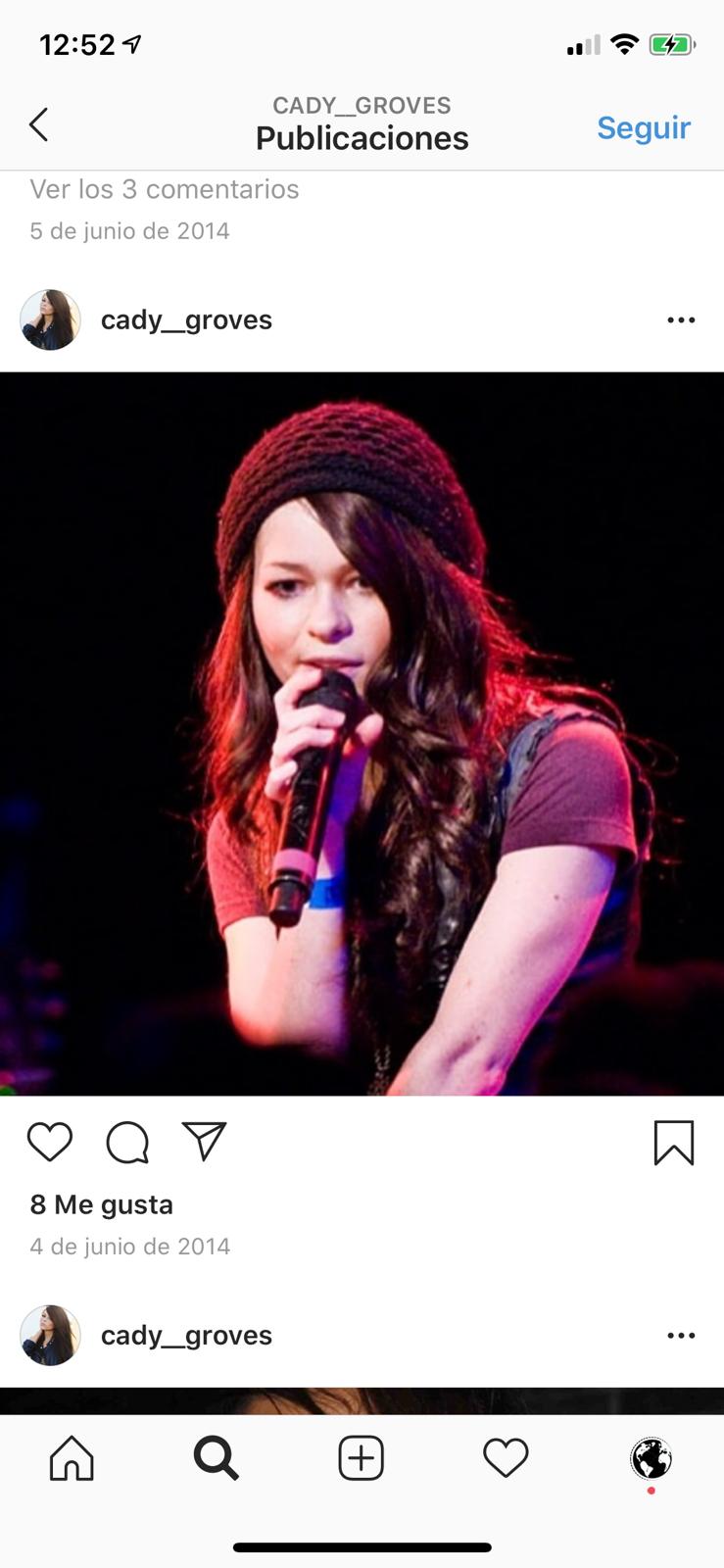Go to my profile tab
This screenshot has width=724, height=1568.
[x=652, y=1458]
